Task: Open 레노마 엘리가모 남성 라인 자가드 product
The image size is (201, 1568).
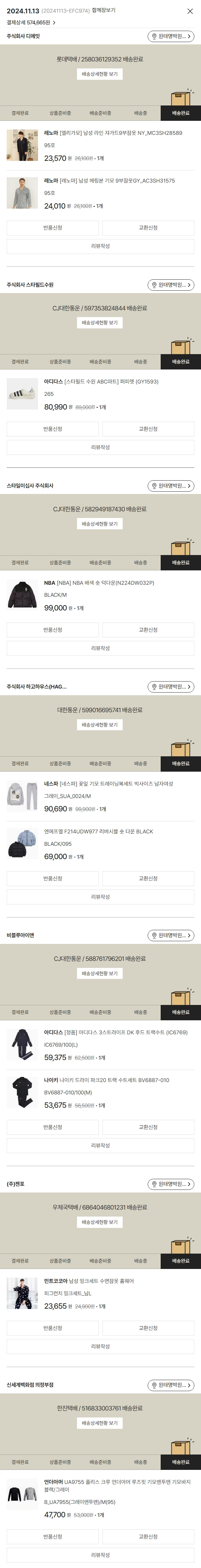Action: pos(113,133)
